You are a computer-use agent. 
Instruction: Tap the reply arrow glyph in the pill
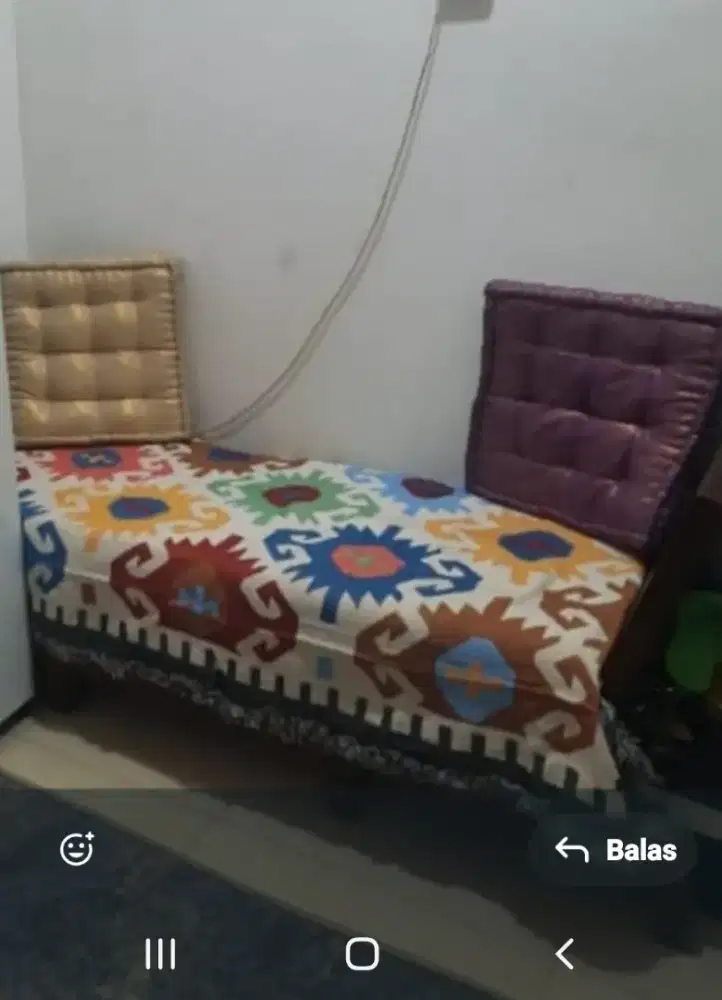[572, 850]
